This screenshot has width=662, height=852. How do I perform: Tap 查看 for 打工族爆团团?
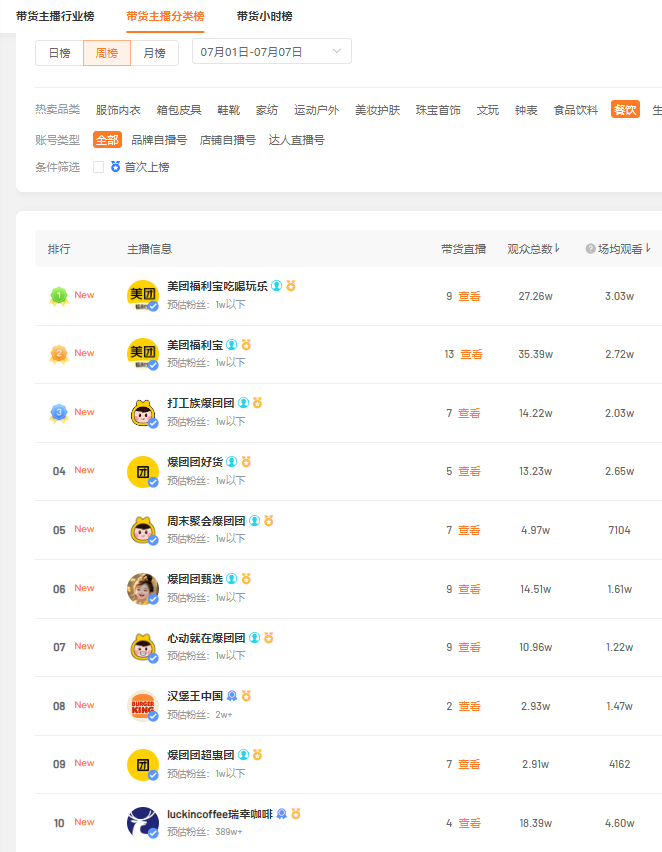[x=470, y=413]
